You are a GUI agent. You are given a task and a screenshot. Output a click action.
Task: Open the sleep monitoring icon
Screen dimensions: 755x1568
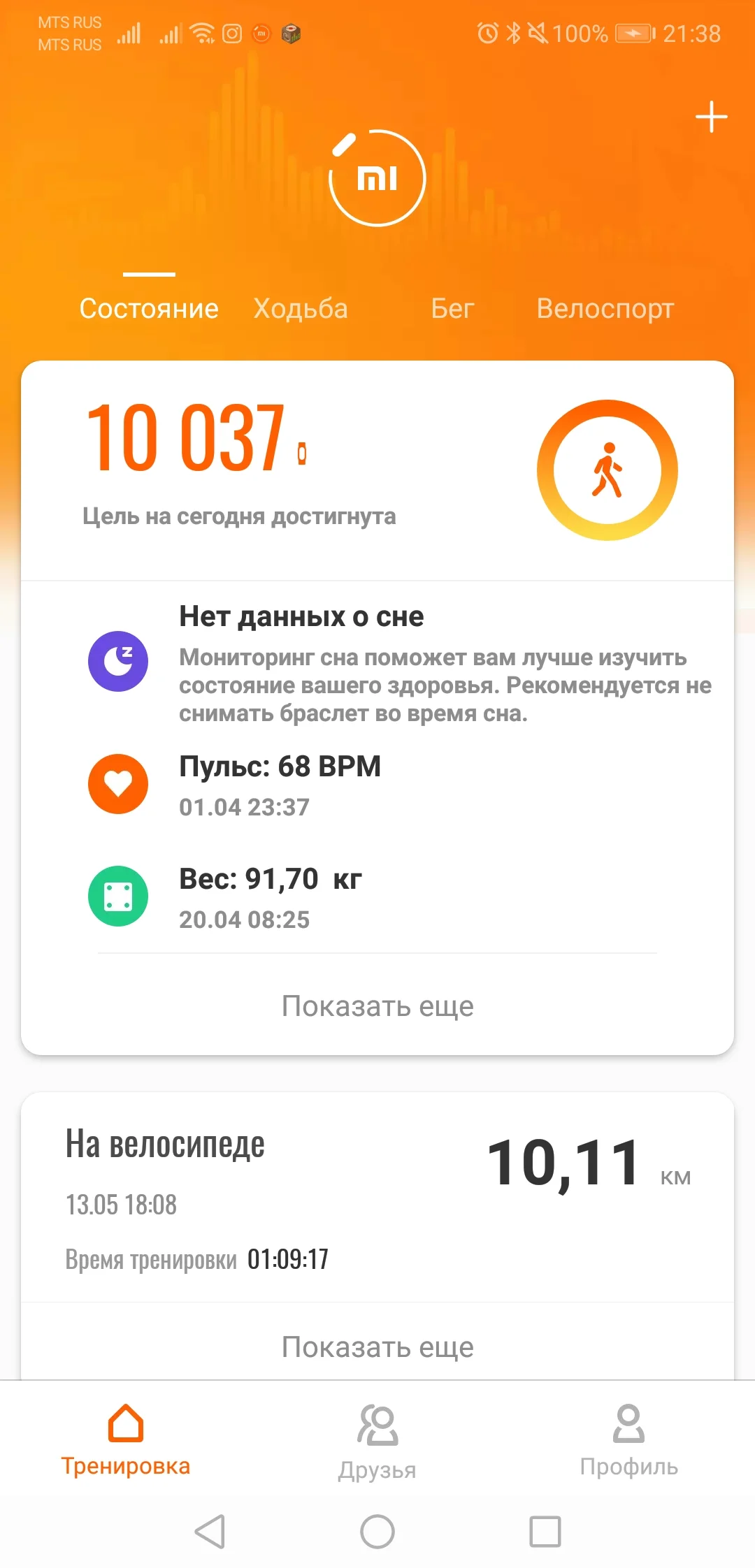[119, 660]
